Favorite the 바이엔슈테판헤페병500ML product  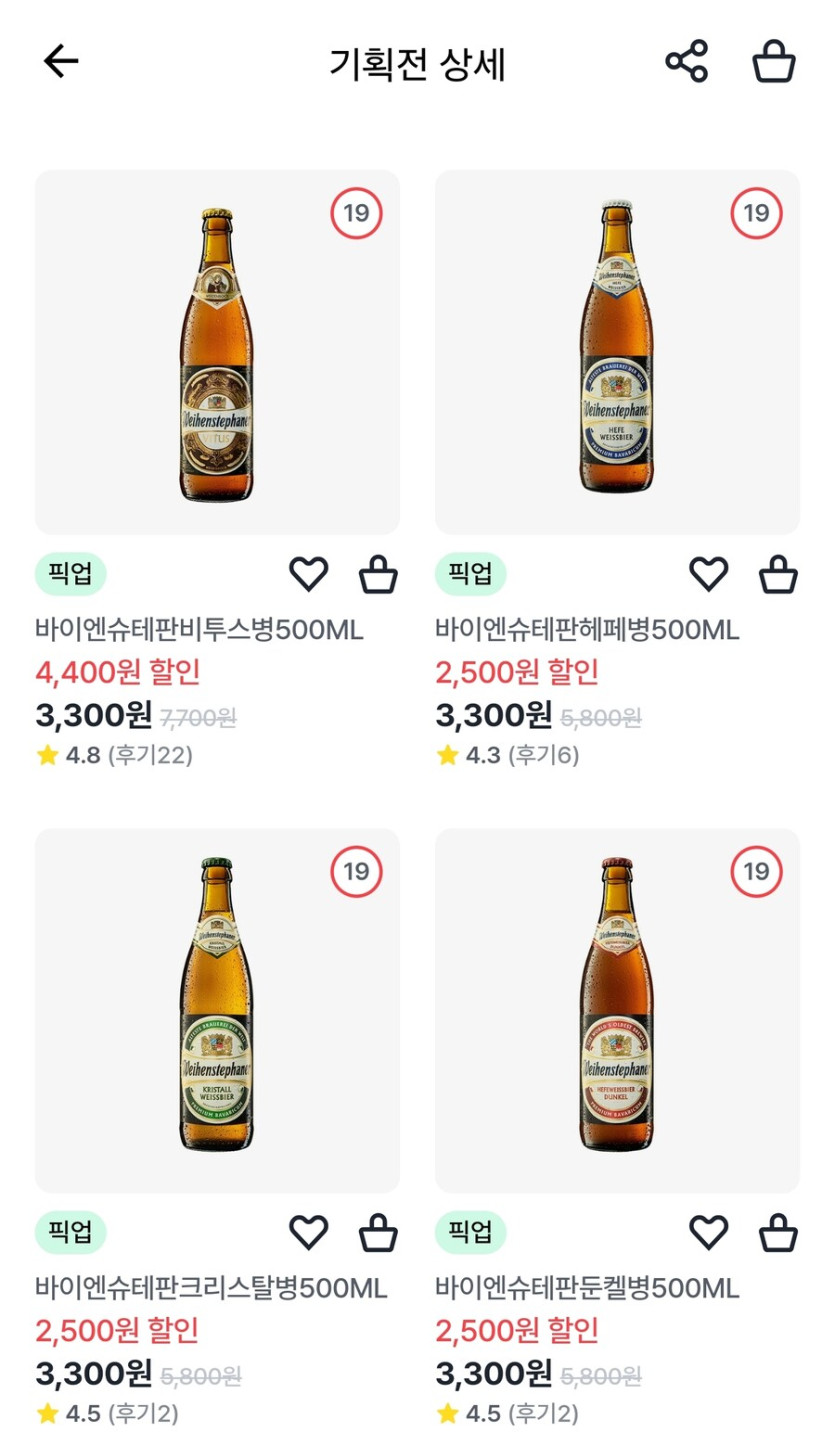click(709, 574)
